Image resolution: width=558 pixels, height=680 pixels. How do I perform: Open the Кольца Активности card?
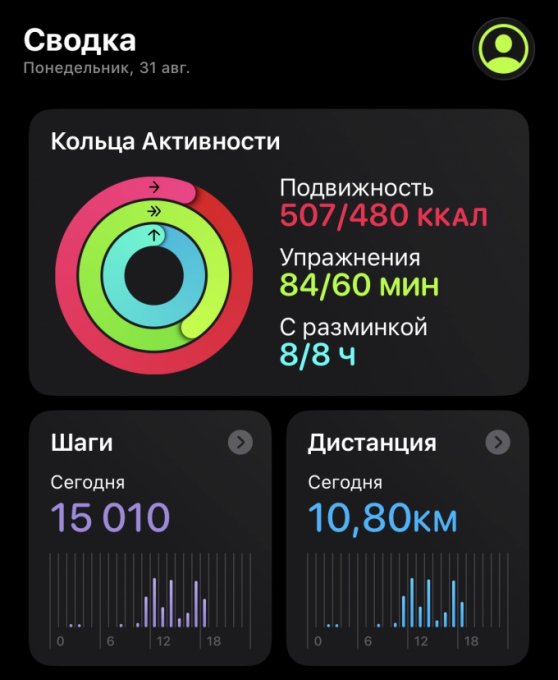tap(279, 252)
